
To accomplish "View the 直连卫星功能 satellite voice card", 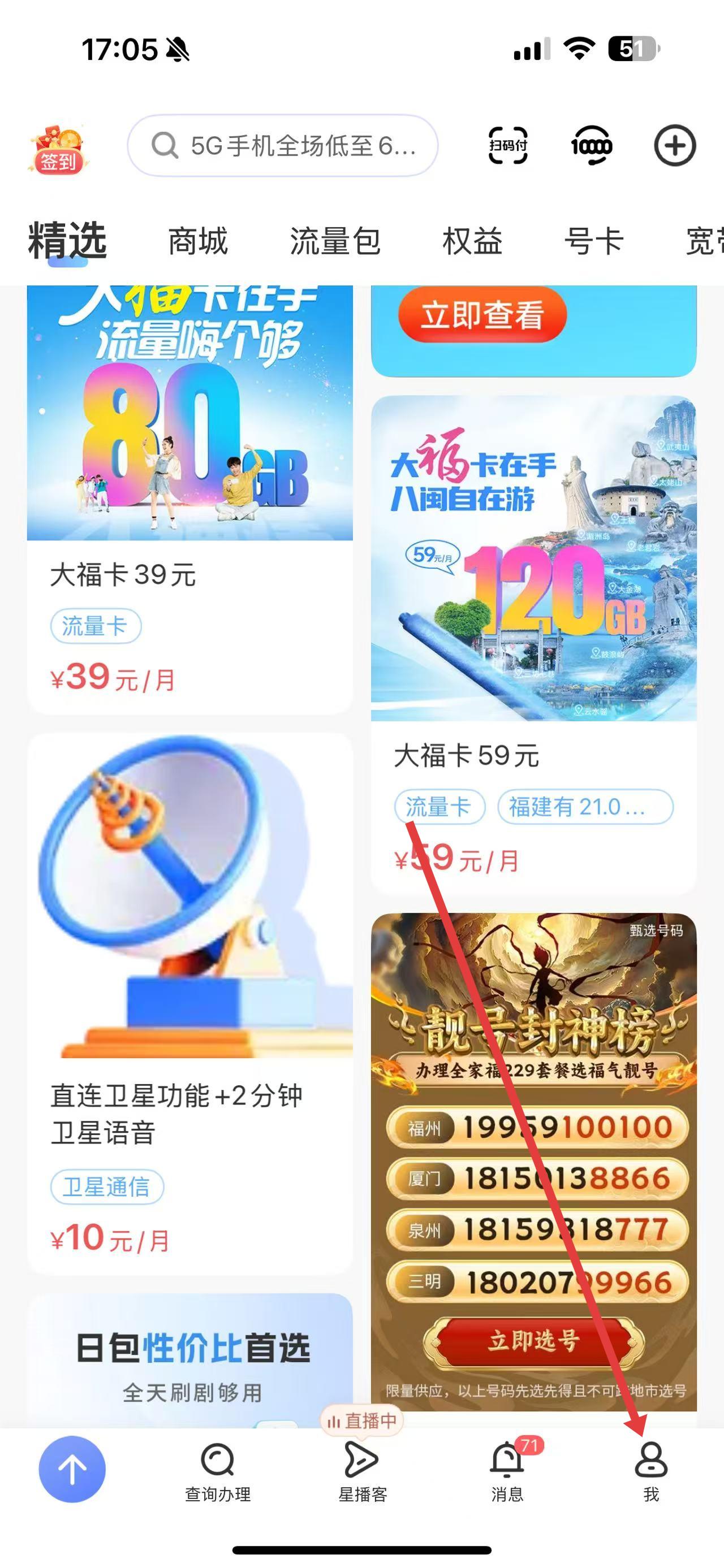I will click(x=189, y=1004).
